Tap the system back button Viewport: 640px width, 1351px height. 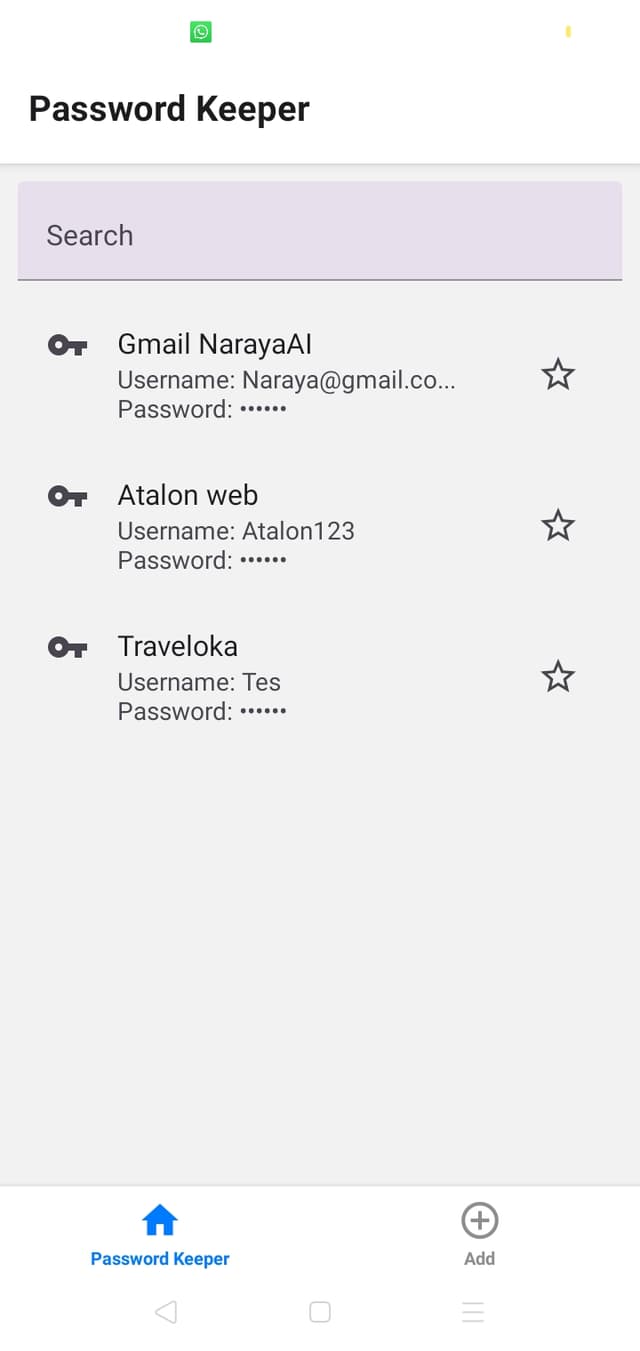click(166, 1312)
